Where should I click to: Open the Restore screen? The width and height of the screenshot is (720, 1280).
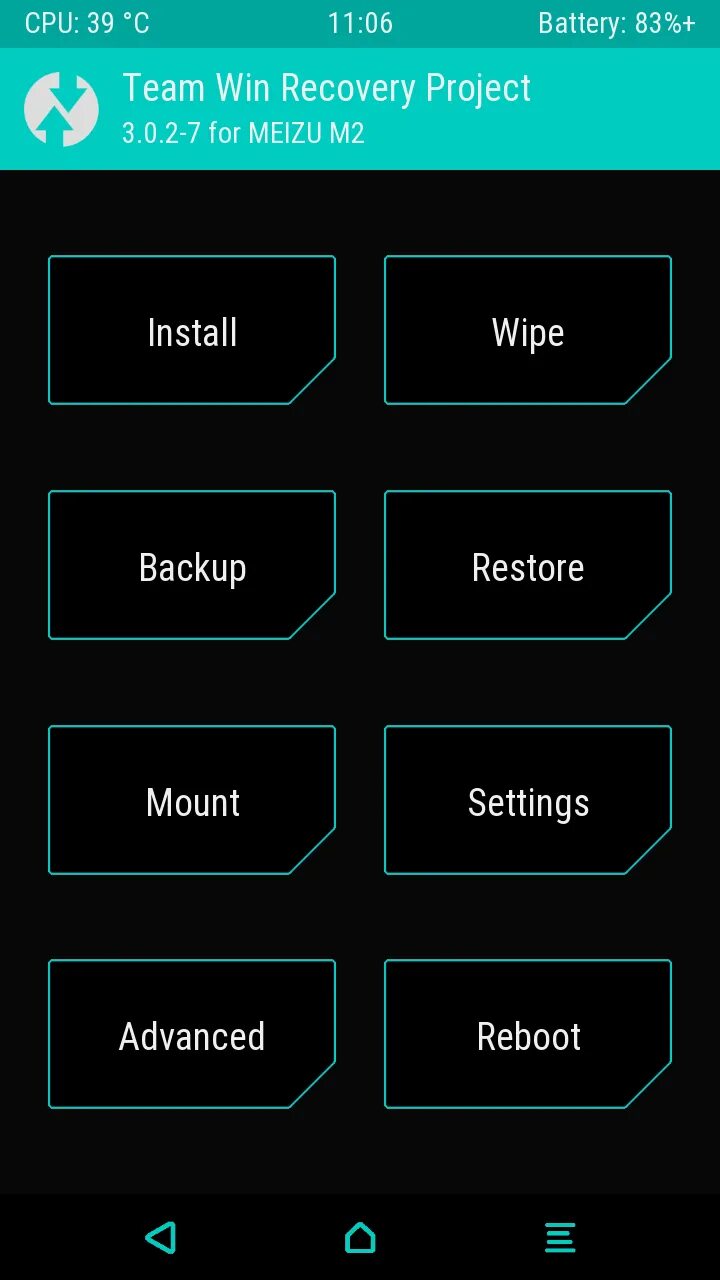click(x=528, y=565)
